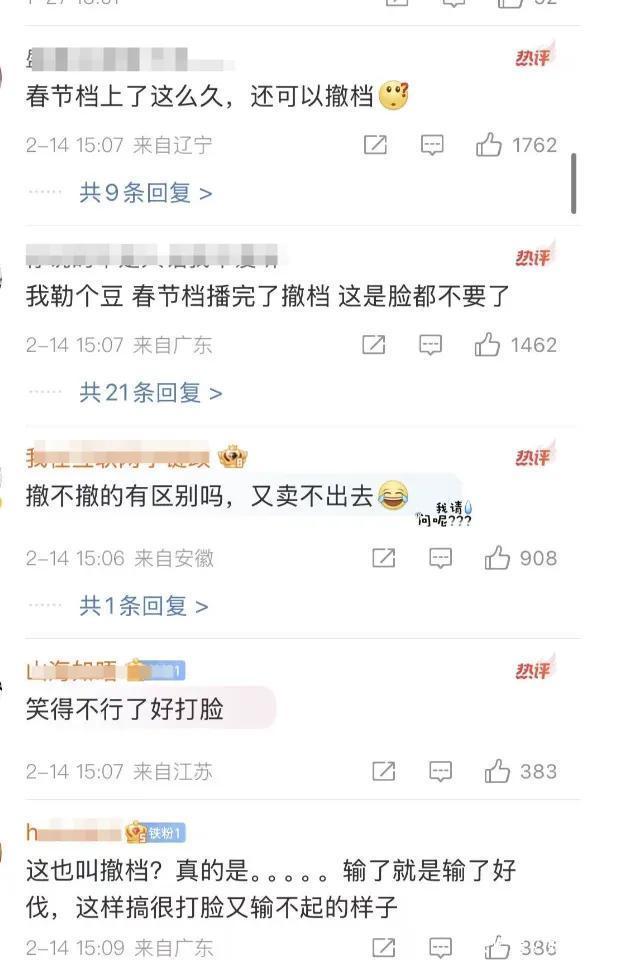This screenshot has height=960, width=628.
Task: Share the 我勒个豆 comment
Action: (x=373, y=345)
